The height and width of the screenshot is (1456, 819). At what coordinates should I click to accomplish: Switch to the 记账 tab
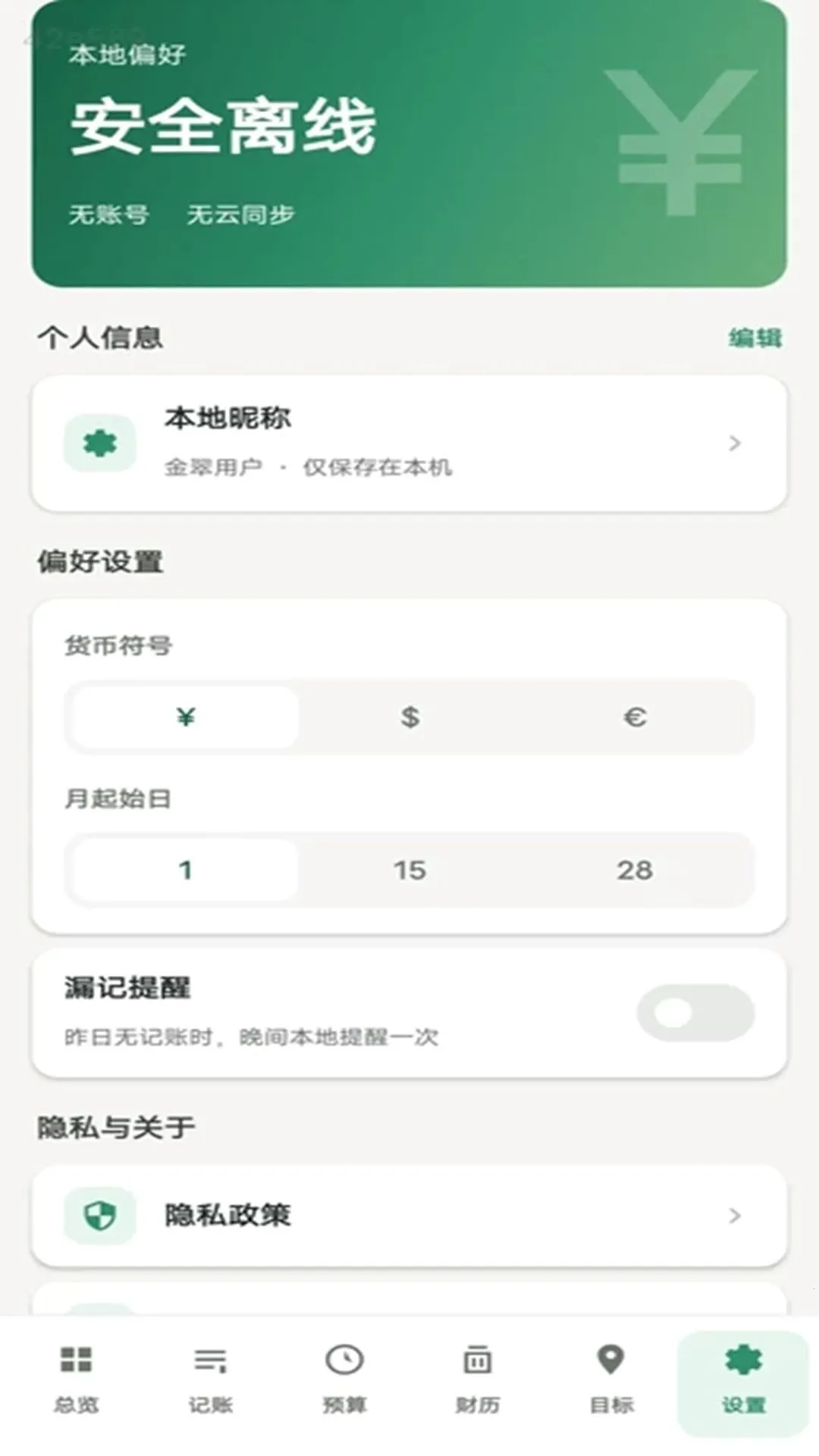210,1380
